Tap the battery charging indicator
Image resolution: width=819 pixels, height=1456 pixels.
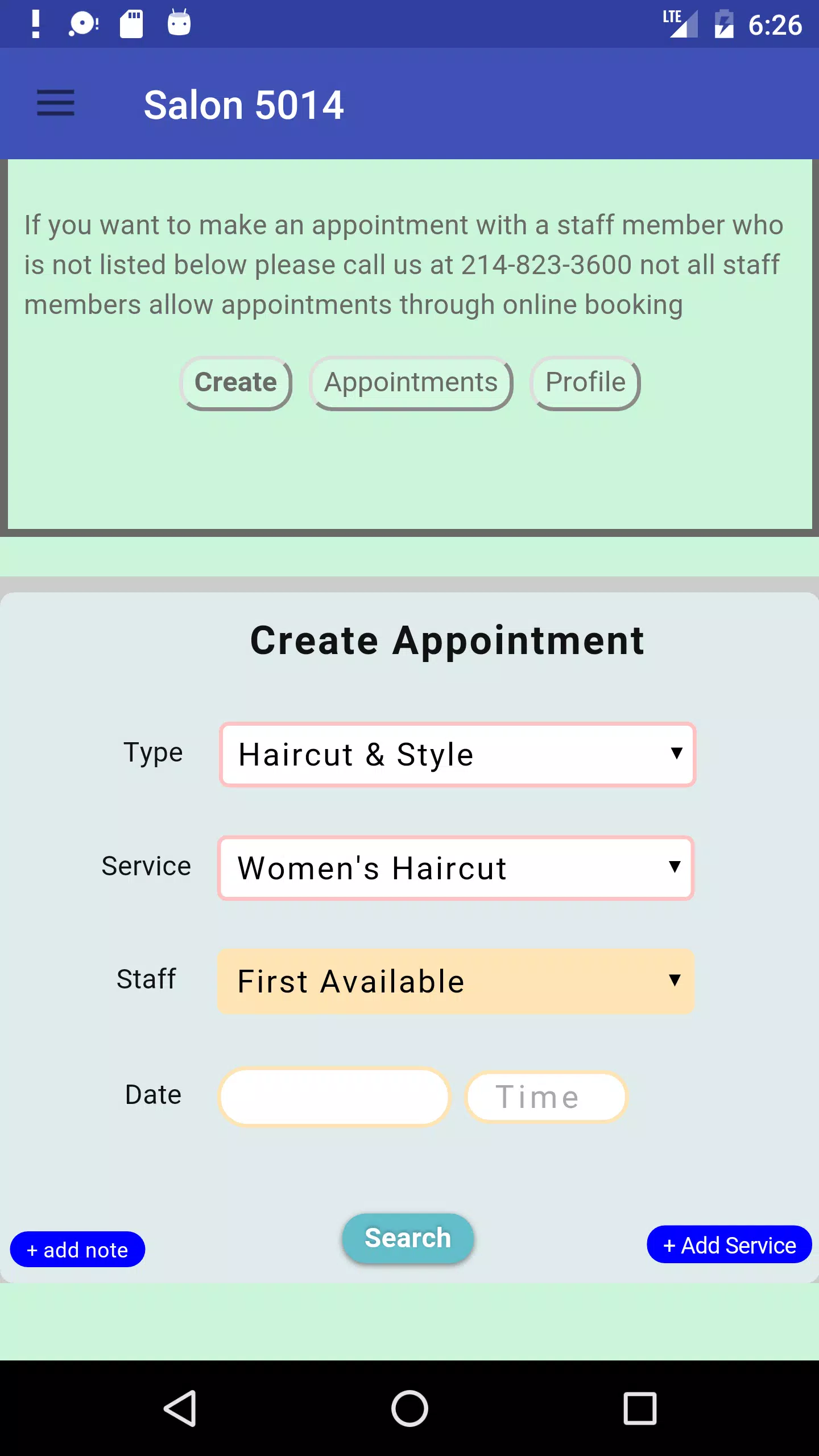click(x=725, y=23)
